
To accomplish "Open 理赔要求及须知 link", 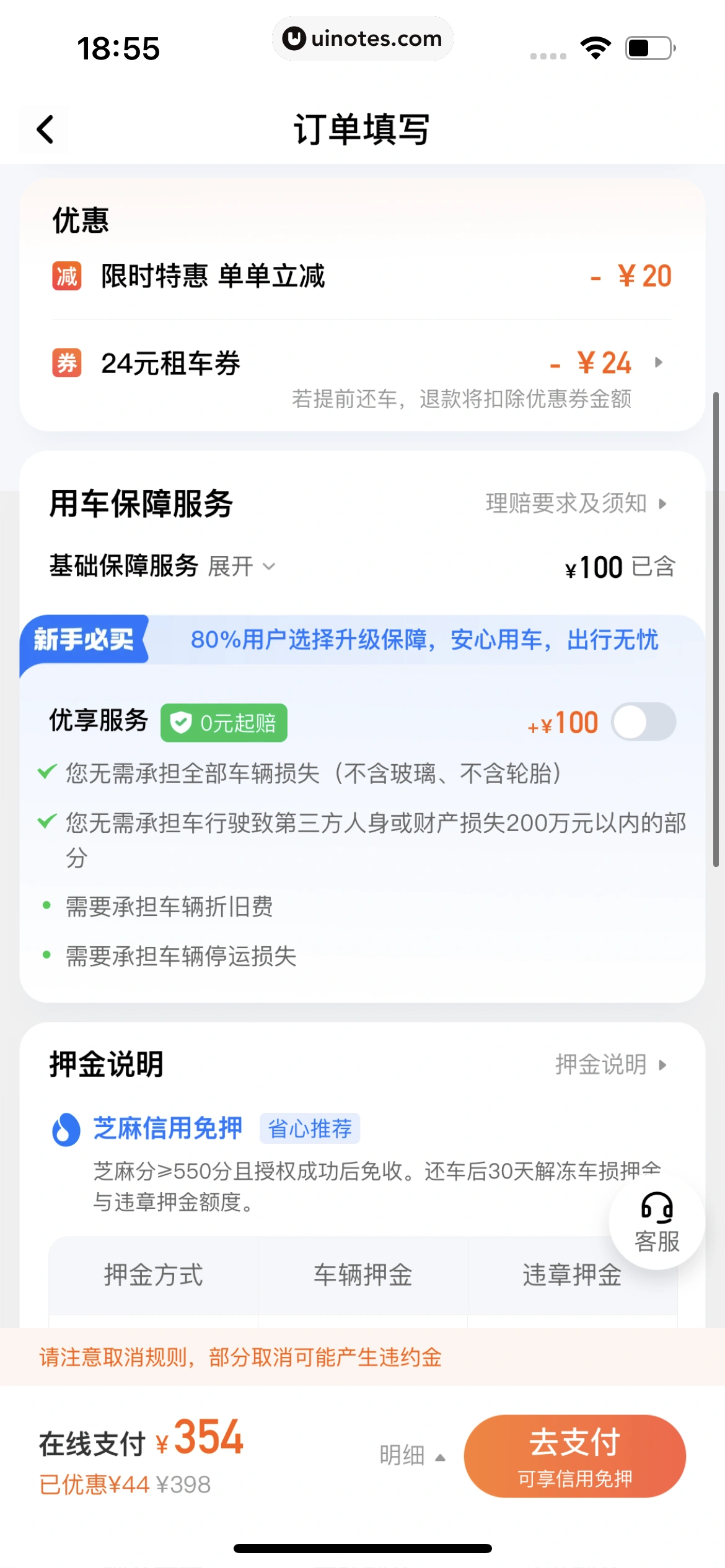I will click(575, 503).
